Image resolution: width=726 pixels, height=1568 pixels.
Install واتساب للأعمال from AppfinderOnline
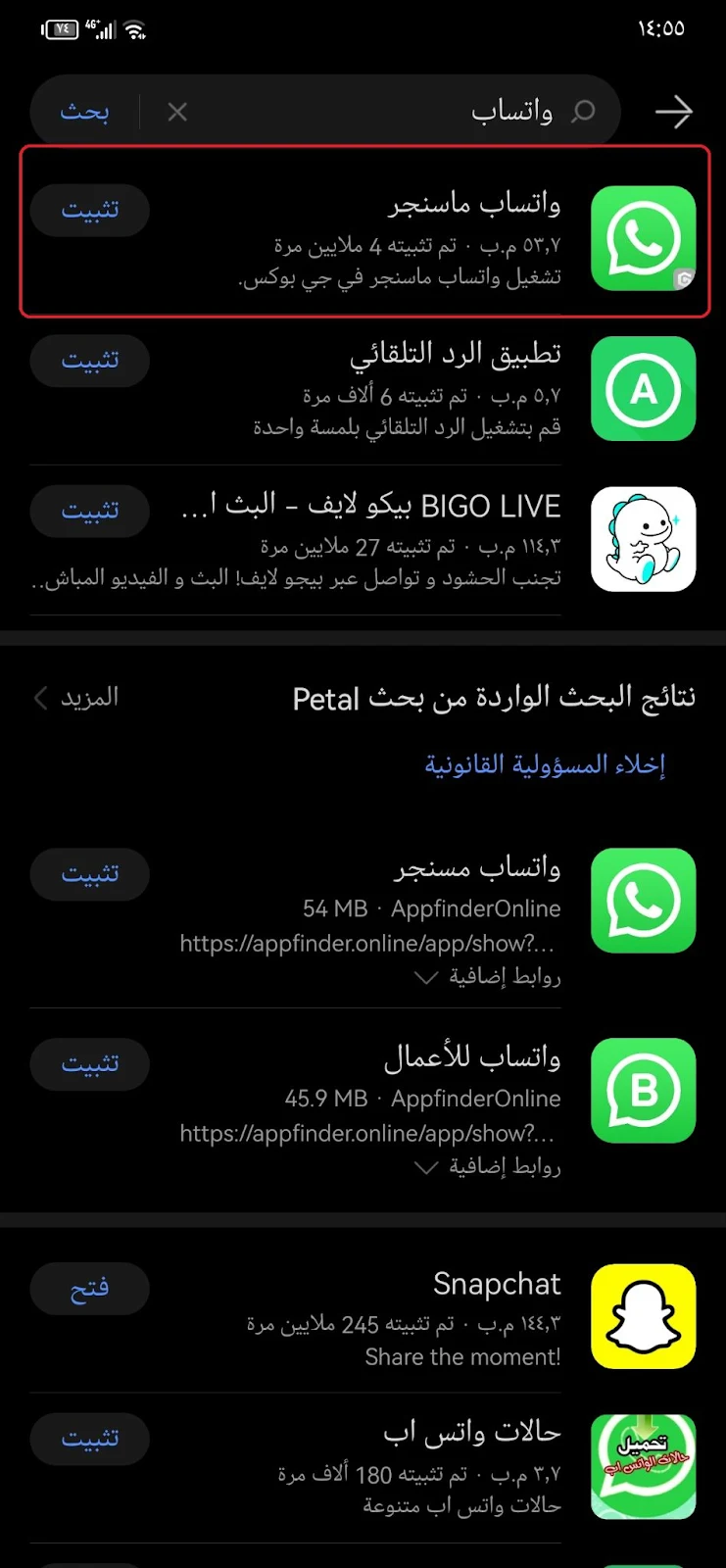(90, 1063)
